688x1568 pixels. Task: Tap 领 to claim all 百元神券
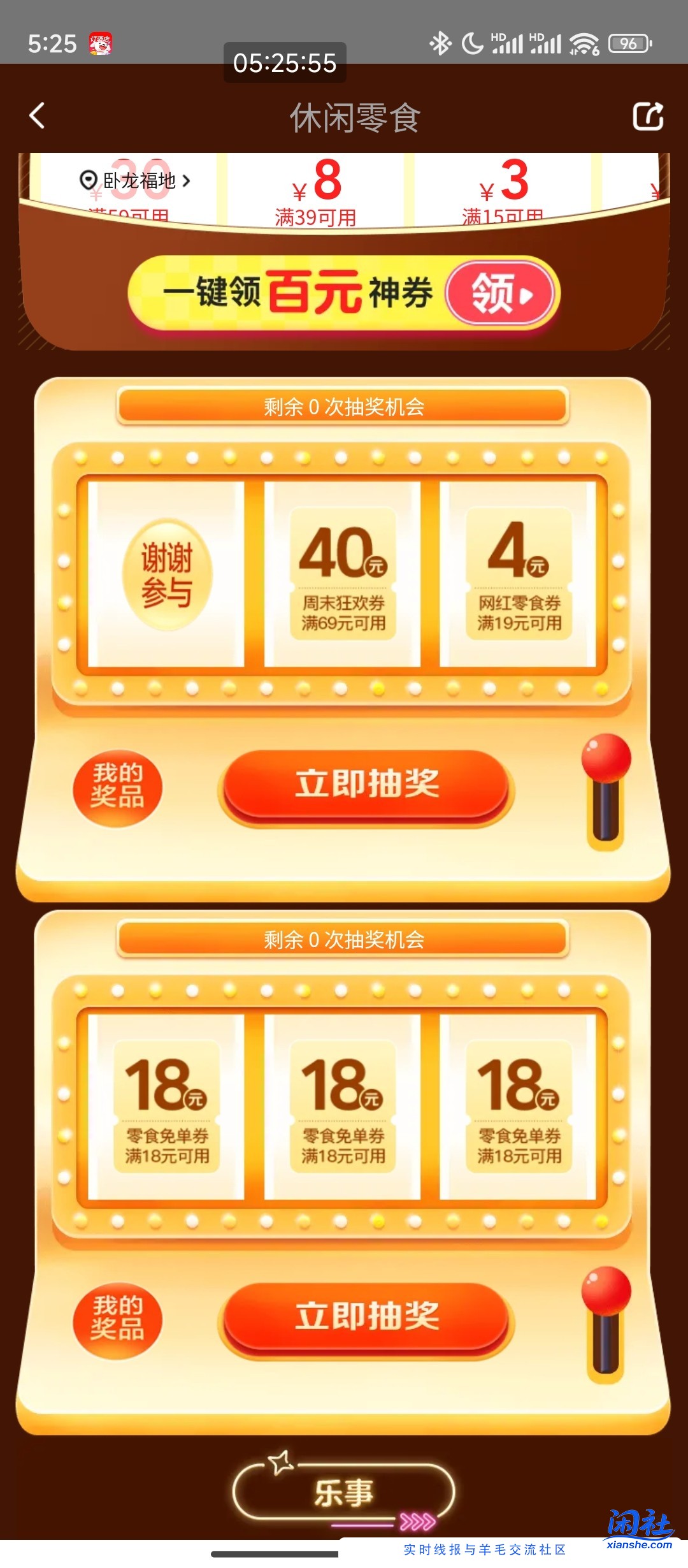click(x=500, y=294)
